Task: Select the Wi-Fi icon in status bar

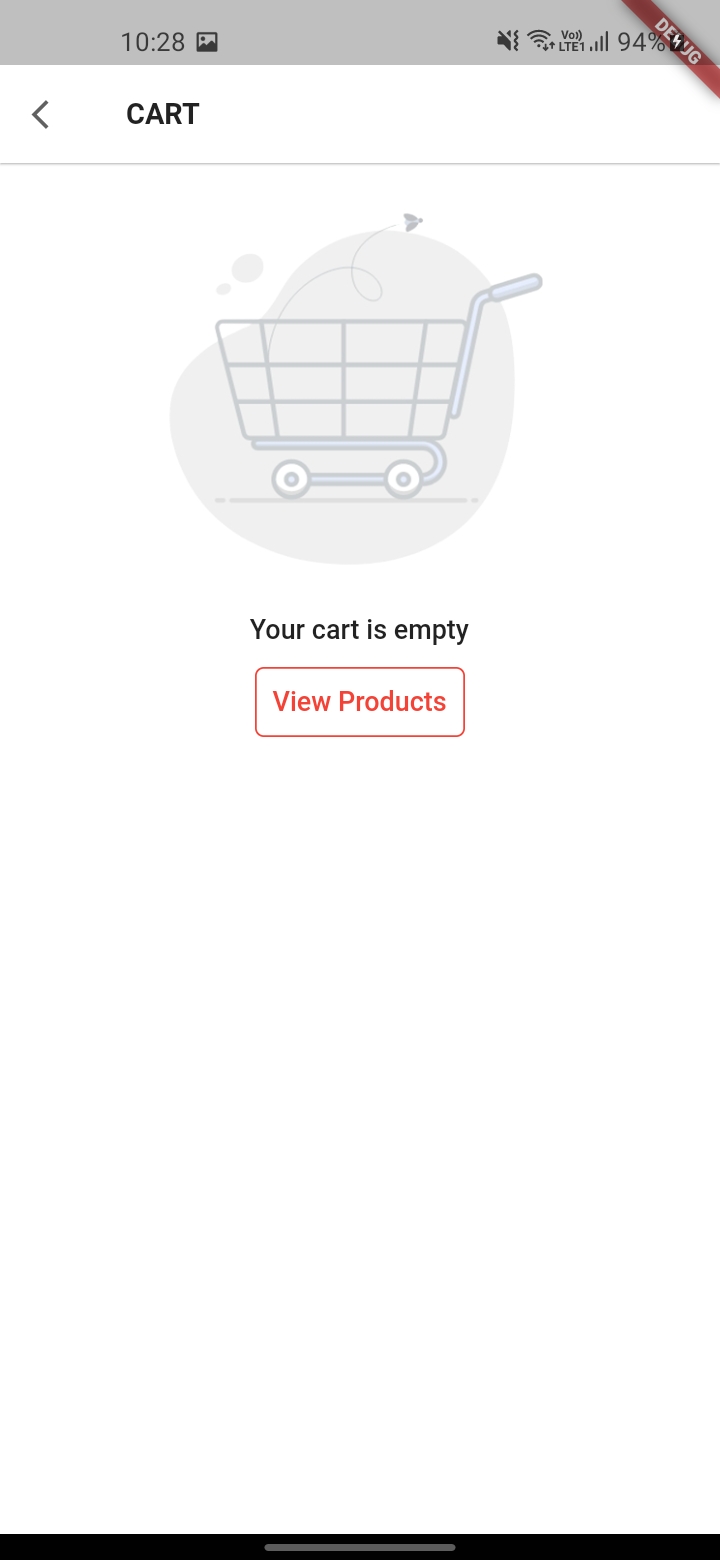Action: pyautogui.click(x=540, y=40)
